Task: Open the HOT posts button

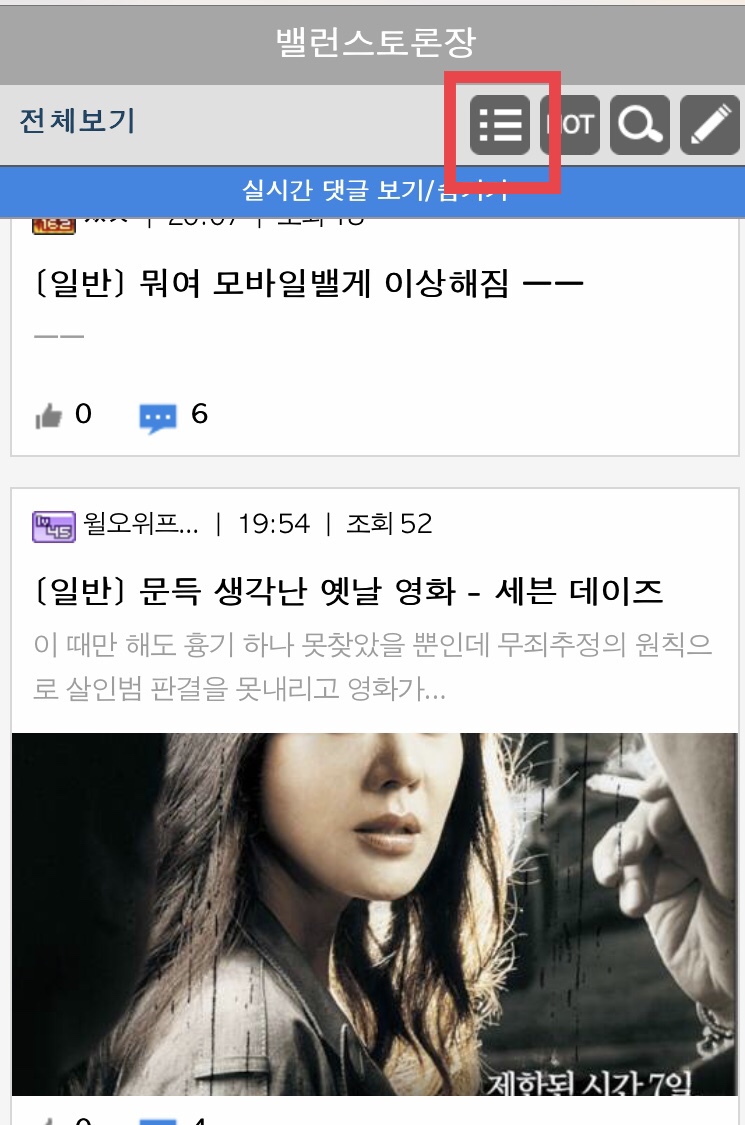Action: [x=570, y=125]
